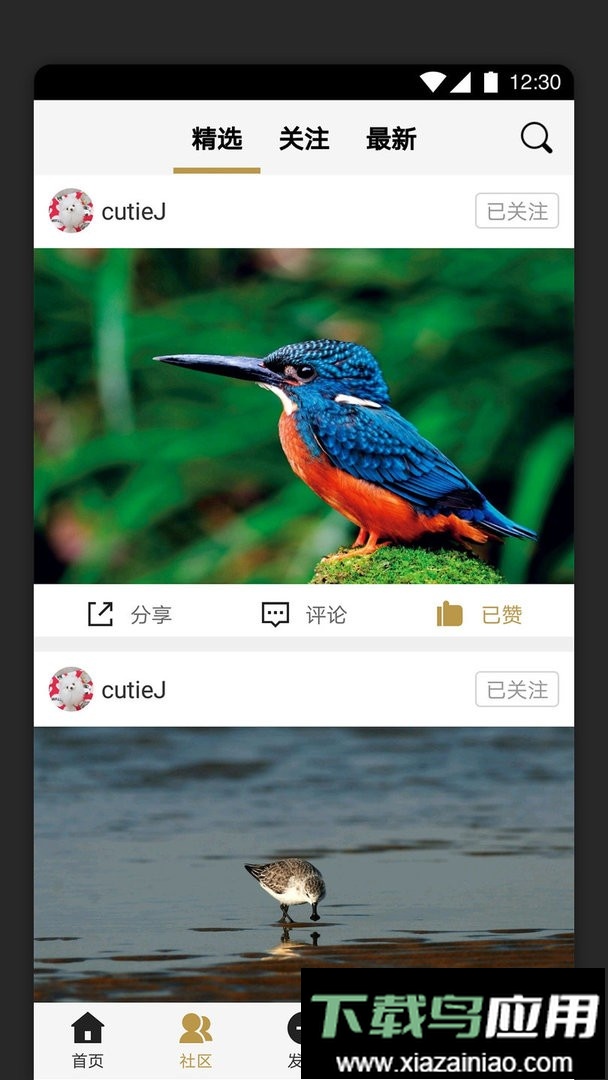Tap 已关注 button above the shorebird photo
Viewport: 608px width, 1080px height.
point(516,689)
